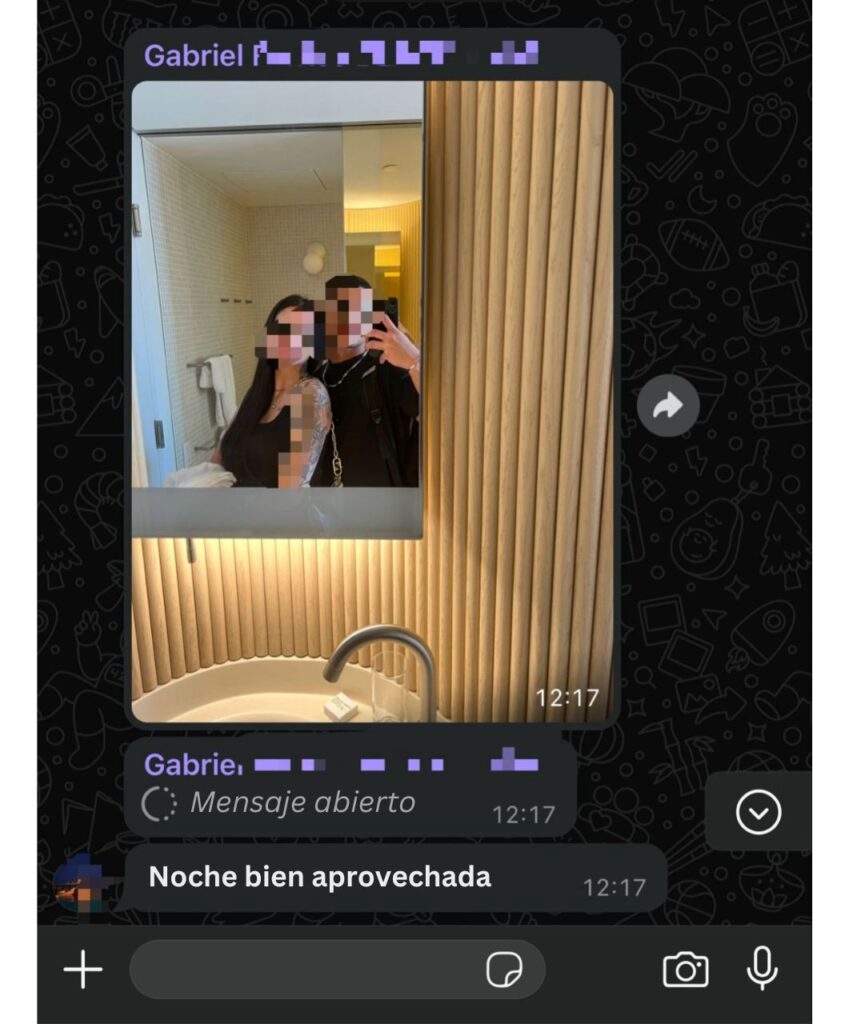Forward the photo with the arrow icon
The width and height of the screenshot is (849, 1024).
pyautogui.click(x=667, y=406)
